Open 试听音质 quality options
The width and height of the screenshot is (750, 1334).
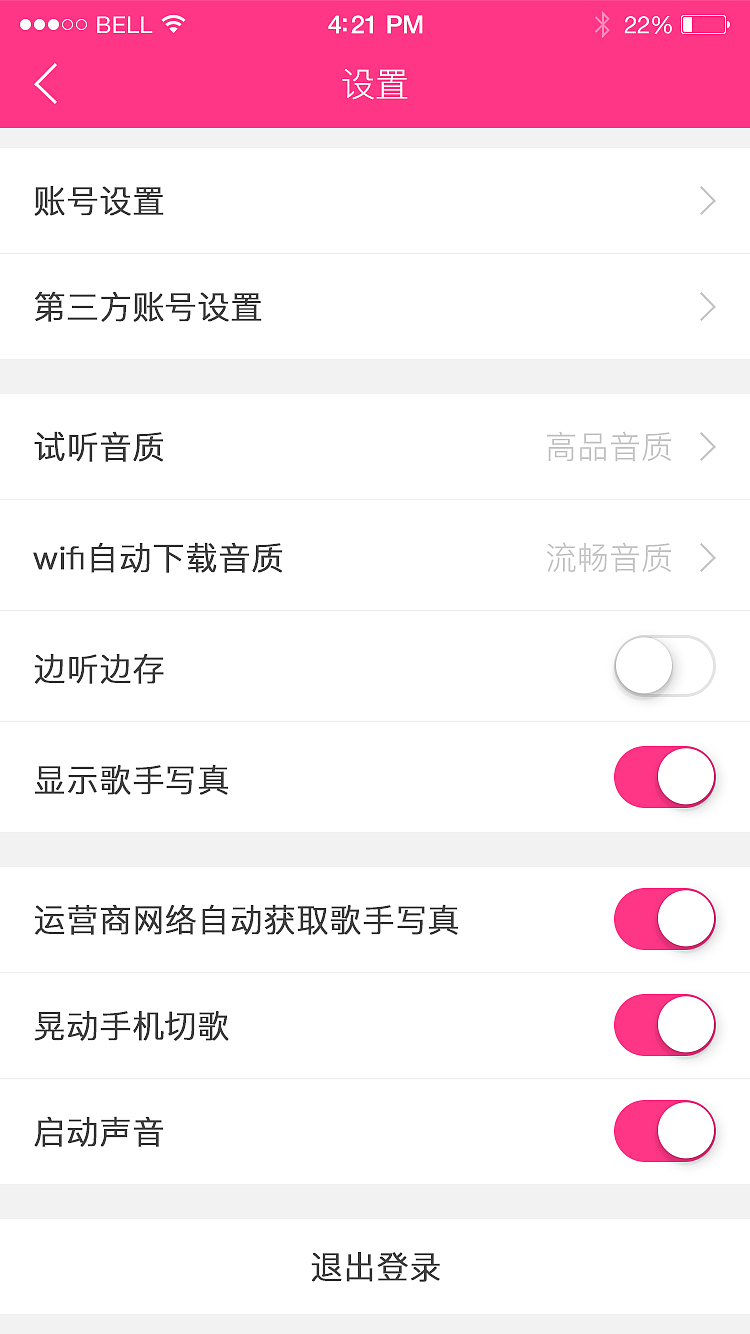(375, 447)
